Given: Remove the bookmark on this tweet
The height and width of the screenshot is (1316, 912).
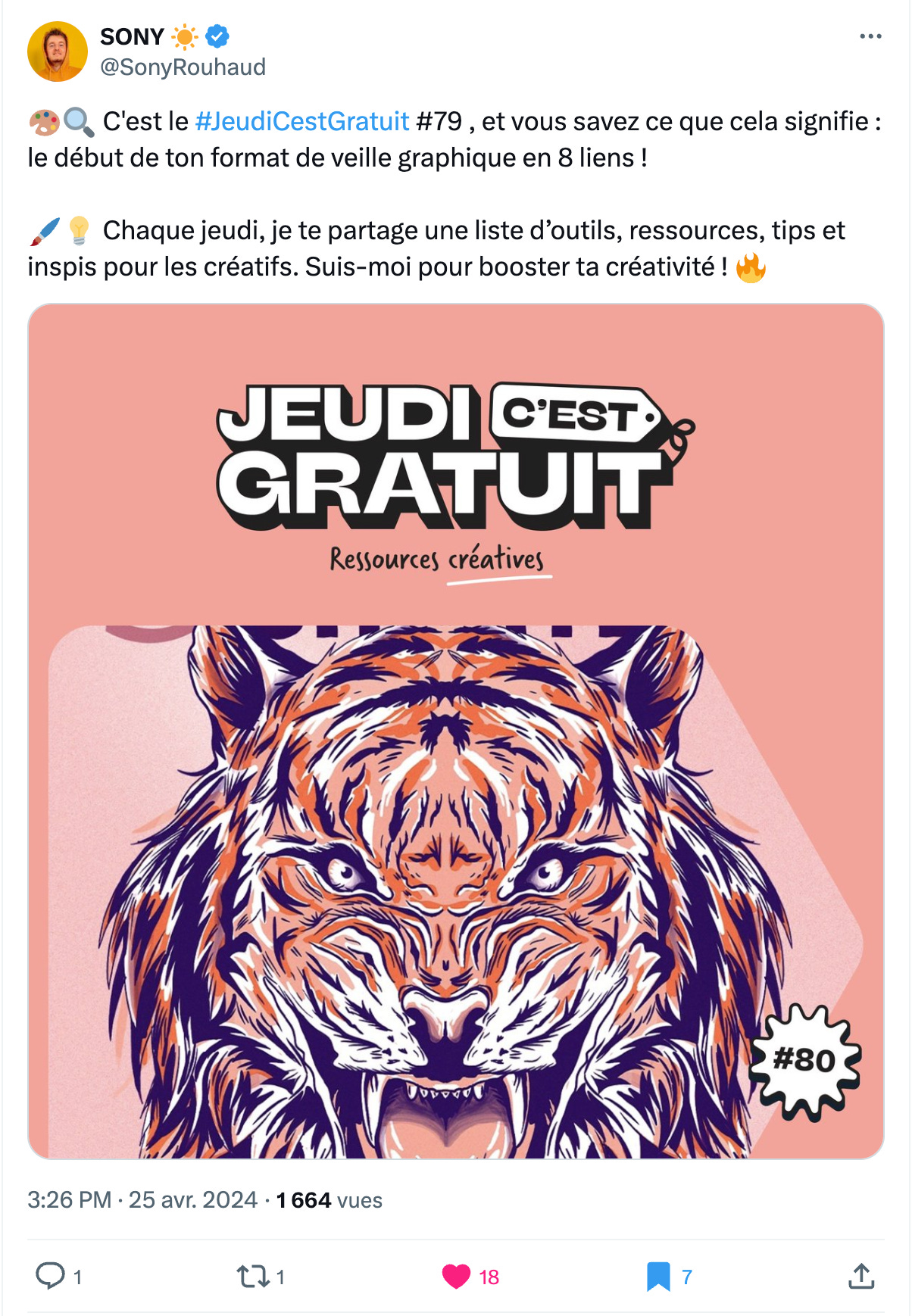Looking at the screenshot, I should click(x=657, y=1277).
